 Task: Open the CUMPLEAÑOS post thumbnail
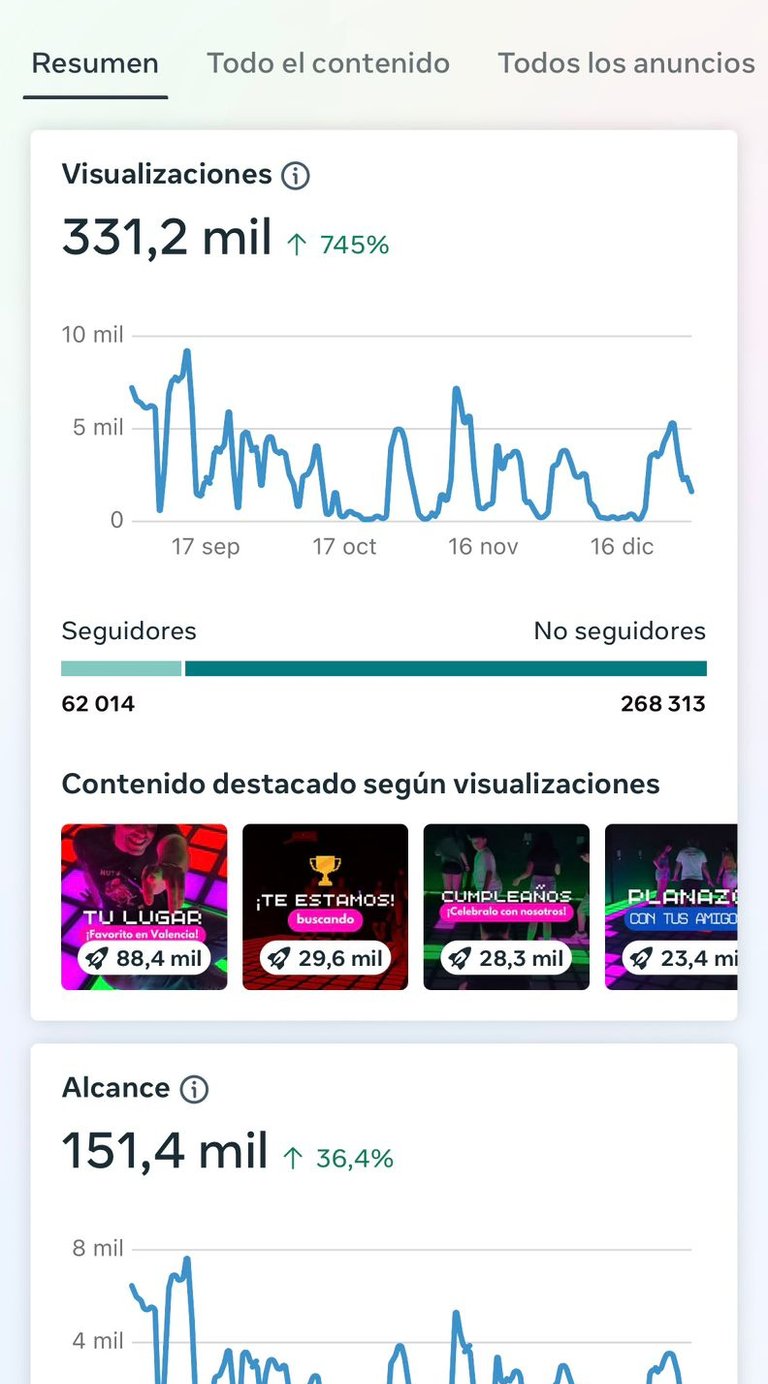pyautogui.click(x=505, y=905)
